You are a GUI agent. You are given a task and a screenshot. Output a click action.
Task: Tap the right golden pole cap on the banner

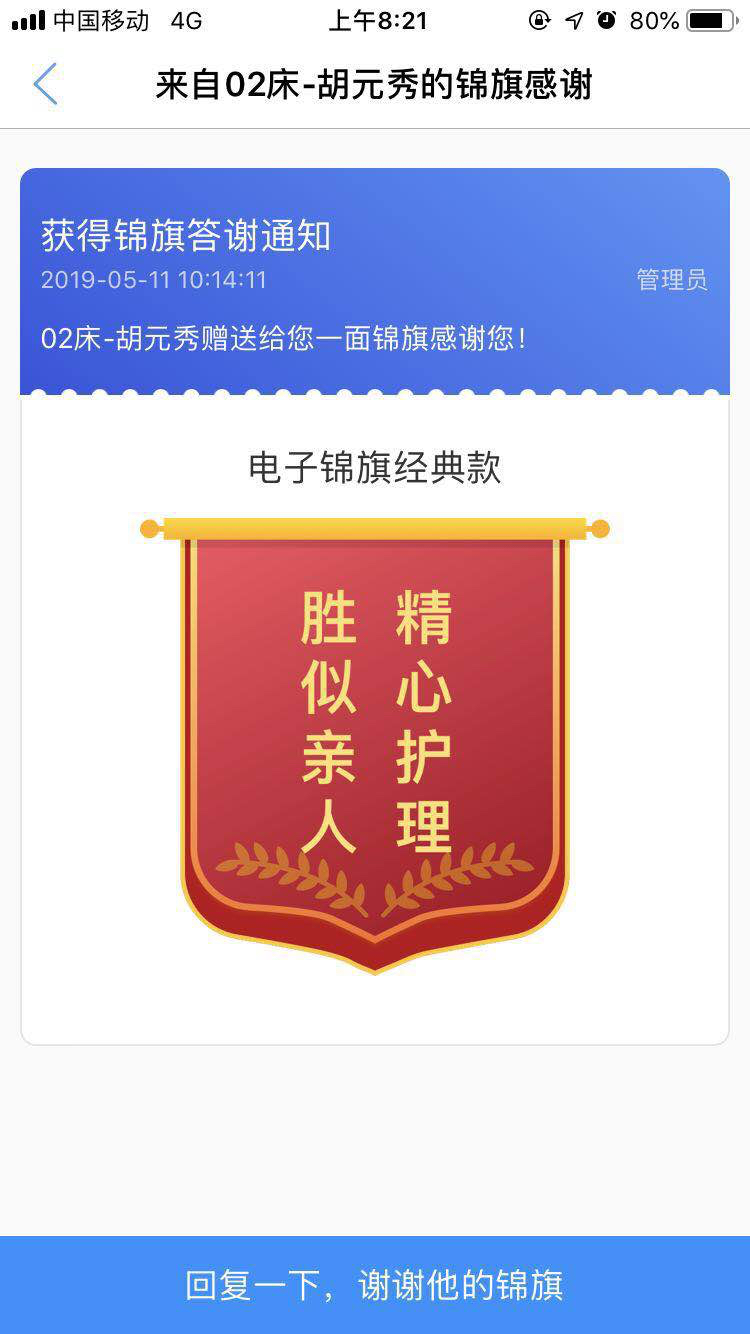click(x=599, y=527)
